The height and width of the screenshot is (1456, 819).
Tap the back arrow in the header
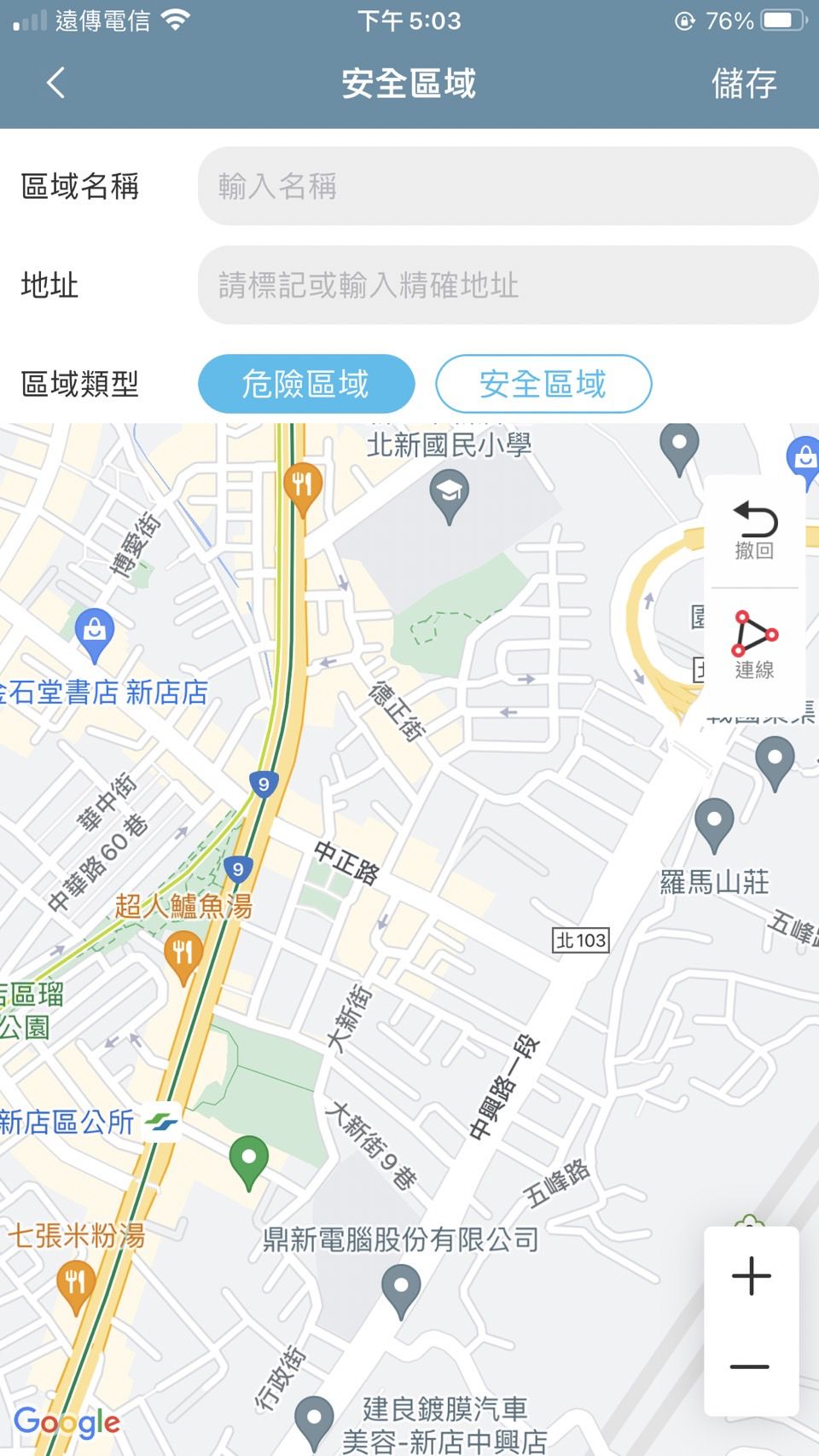tap(55, 84)
